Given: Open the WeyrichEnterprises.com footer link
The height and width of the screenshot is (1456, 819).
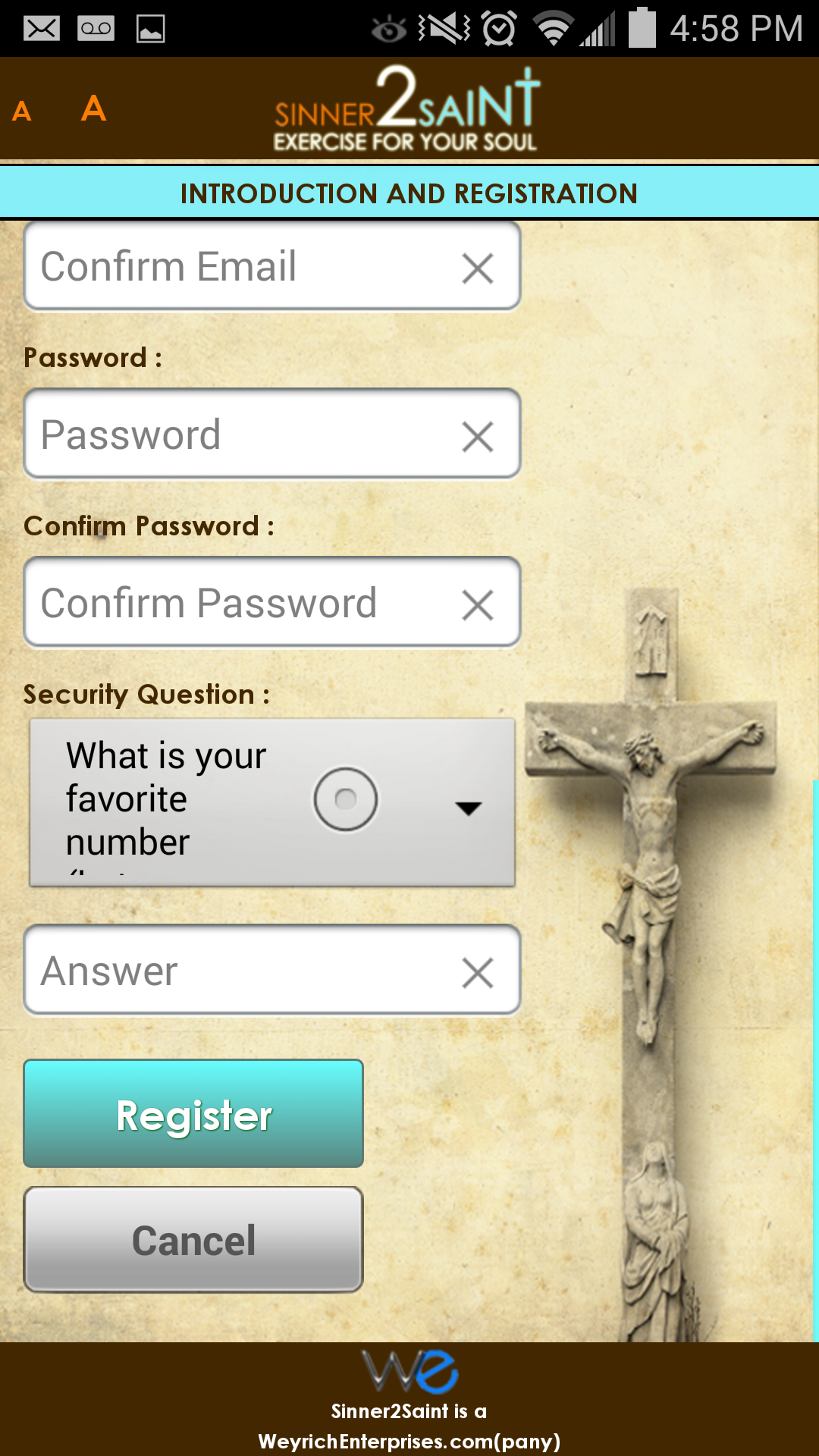Looking at the screenshot, I should [409, 1441].
